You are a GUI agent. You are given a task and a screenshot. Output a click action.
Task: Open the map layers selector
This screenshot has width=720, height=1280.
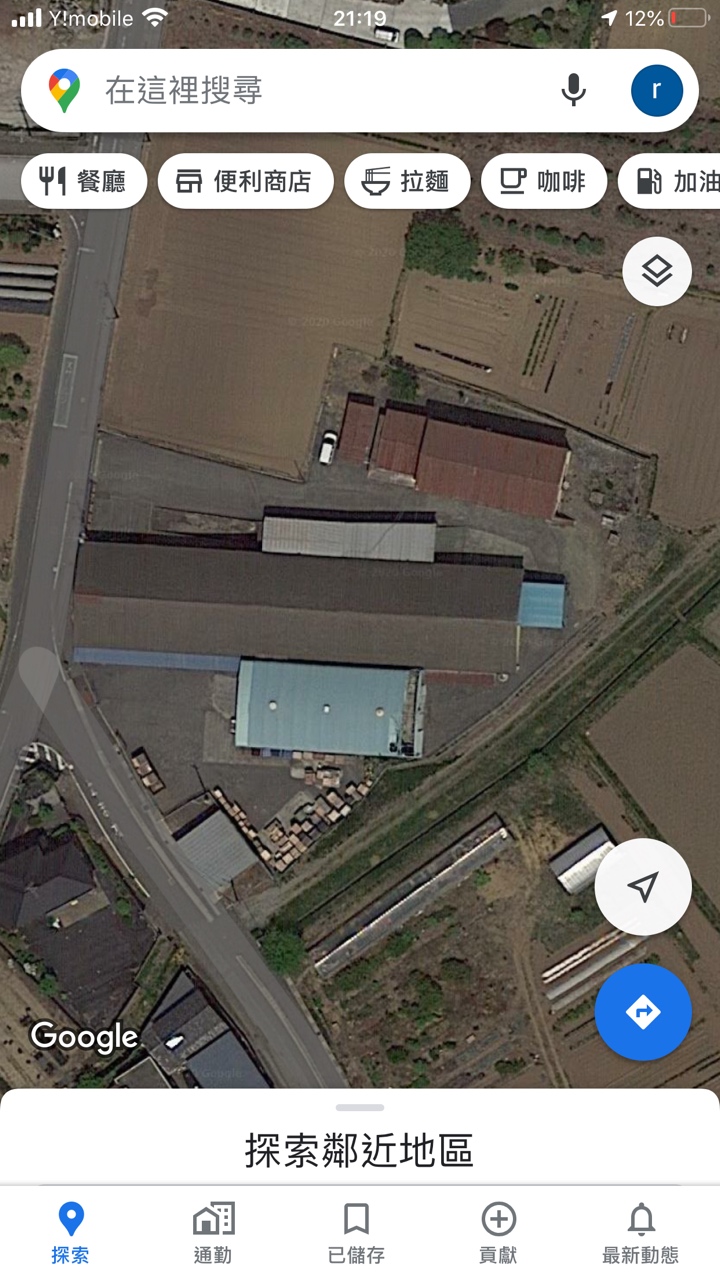click(656, 271)
